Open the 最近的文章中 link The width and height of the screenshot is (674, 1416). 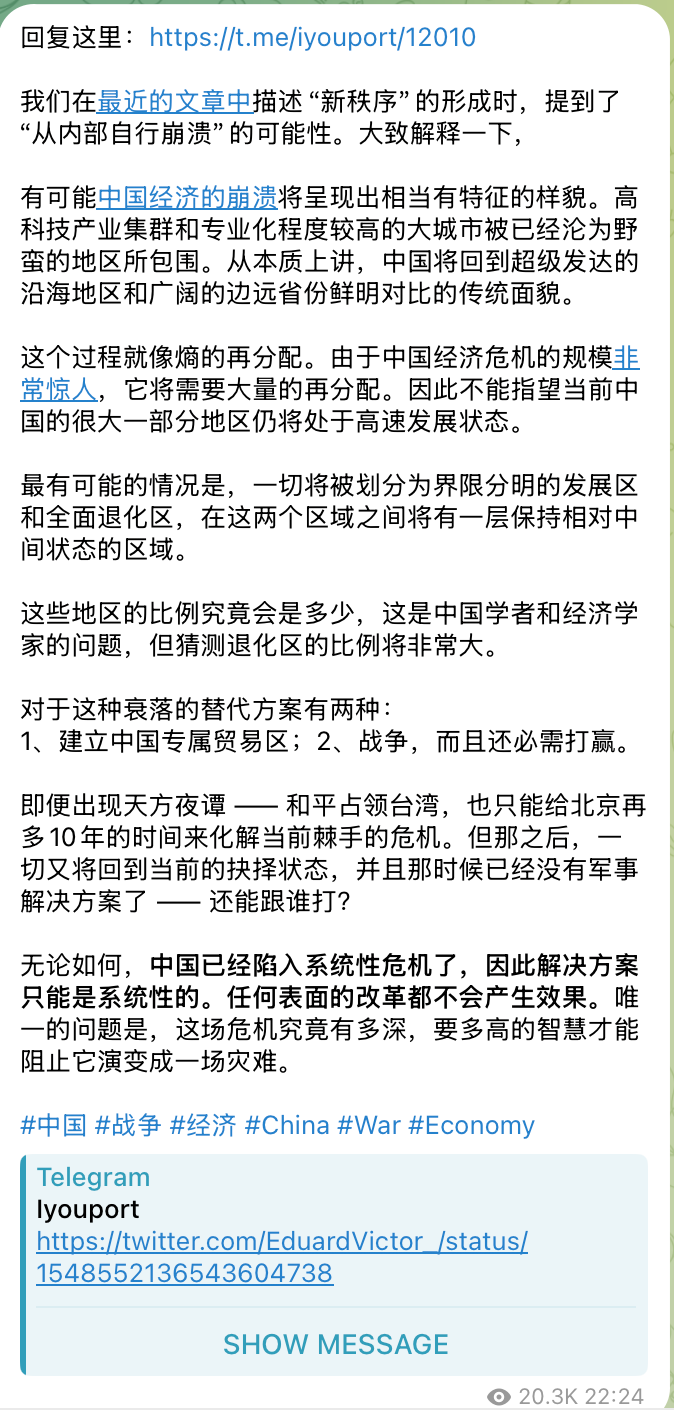coord(174,101)
